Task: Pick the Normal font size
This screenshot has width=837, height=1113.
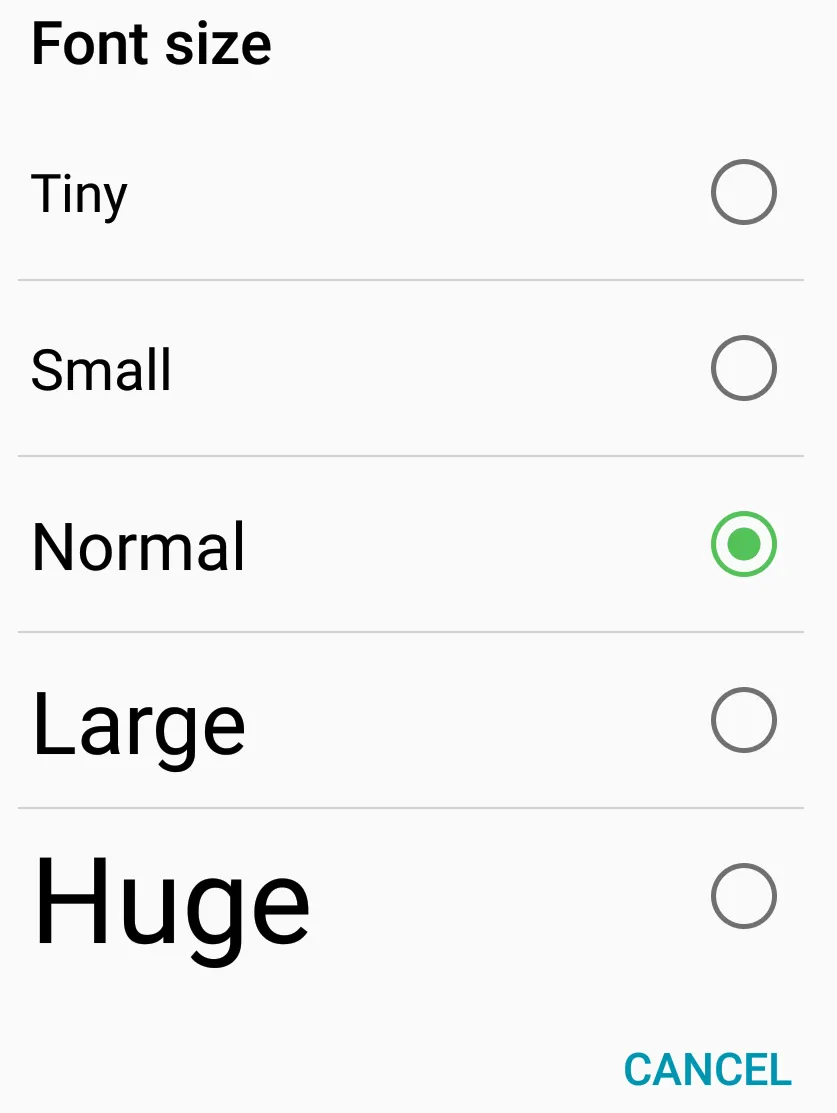Action: [x=743, y=544]
